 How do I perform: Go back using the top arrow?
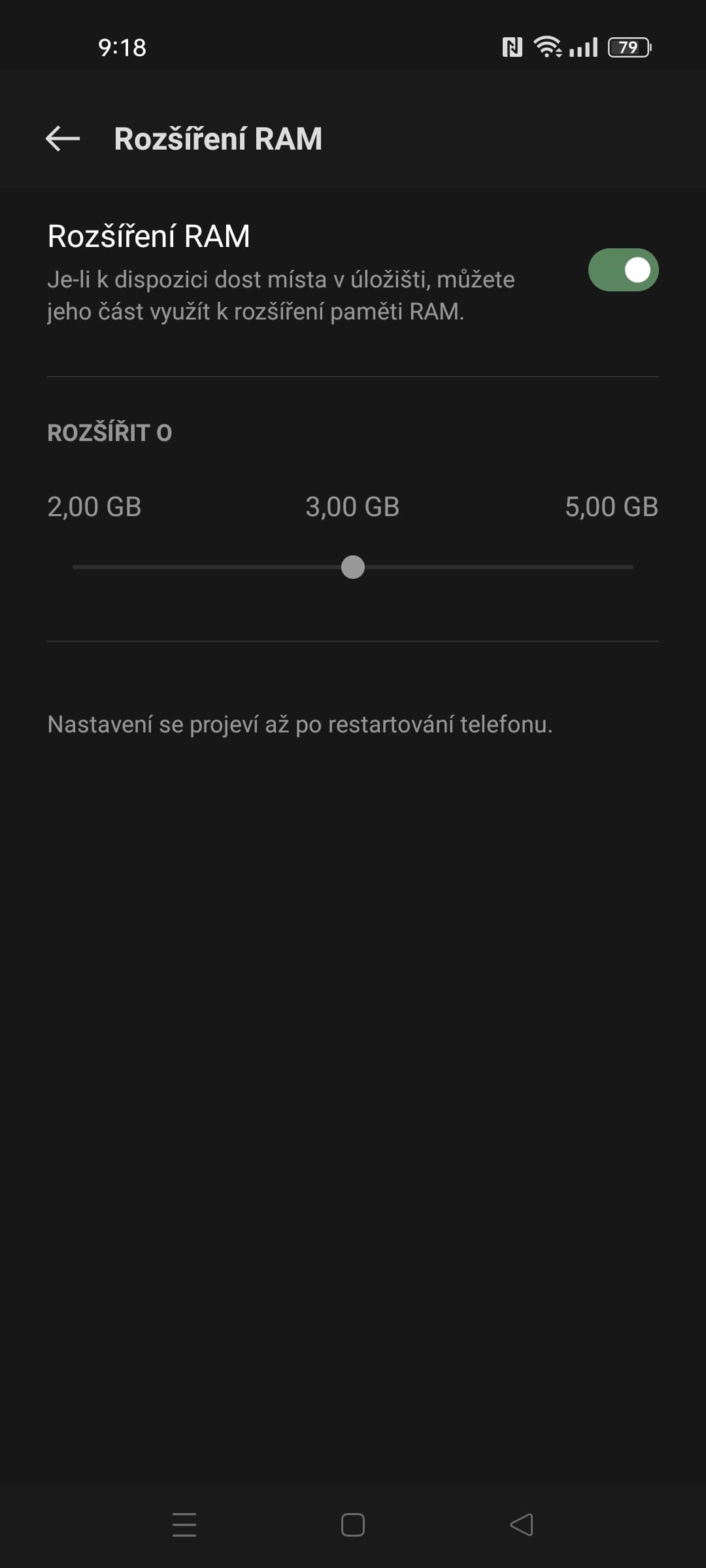(63, 139)
